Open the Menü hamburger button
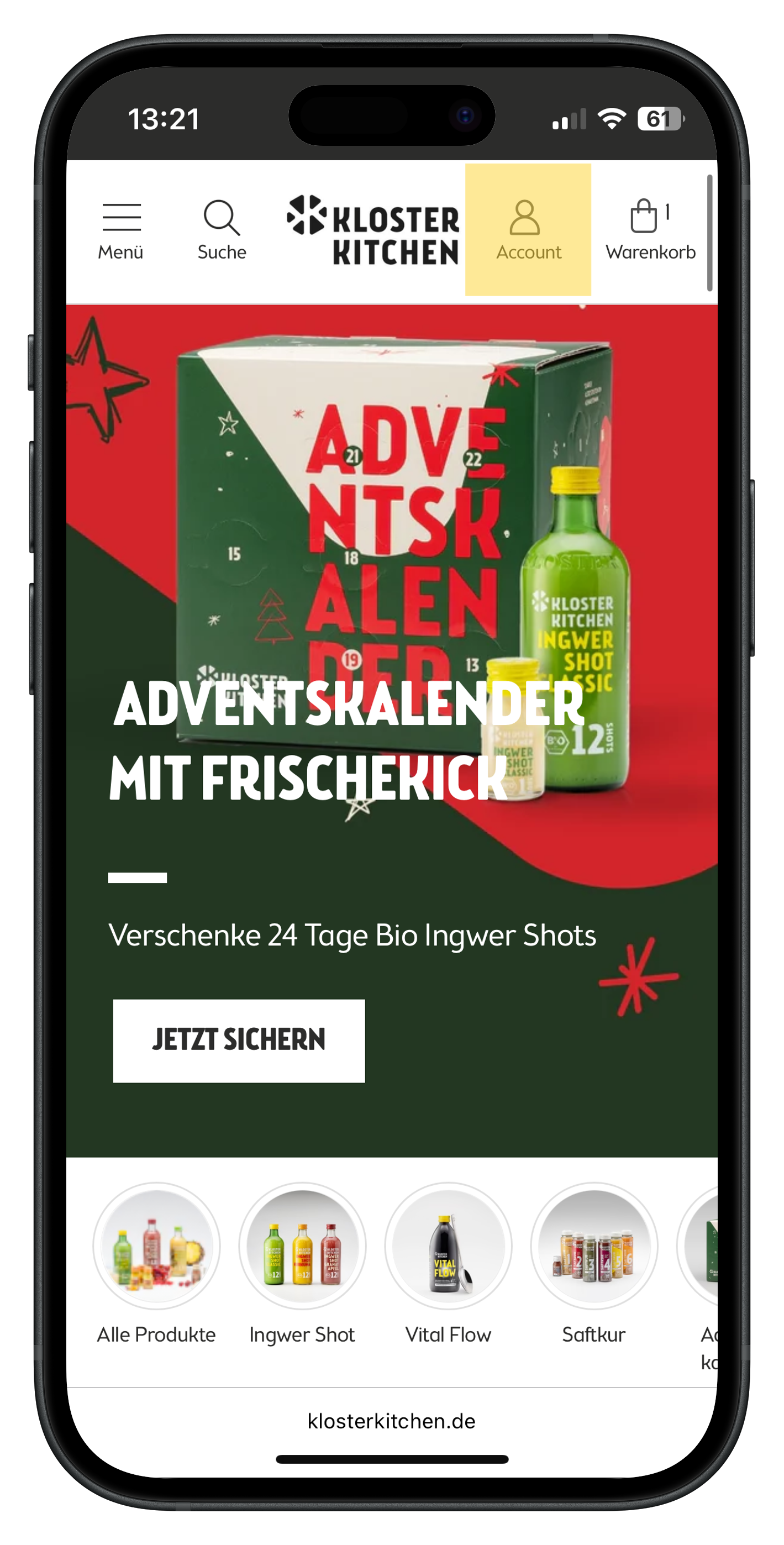Viewport: 784px width, 1545px height. [x=120, y=230]
